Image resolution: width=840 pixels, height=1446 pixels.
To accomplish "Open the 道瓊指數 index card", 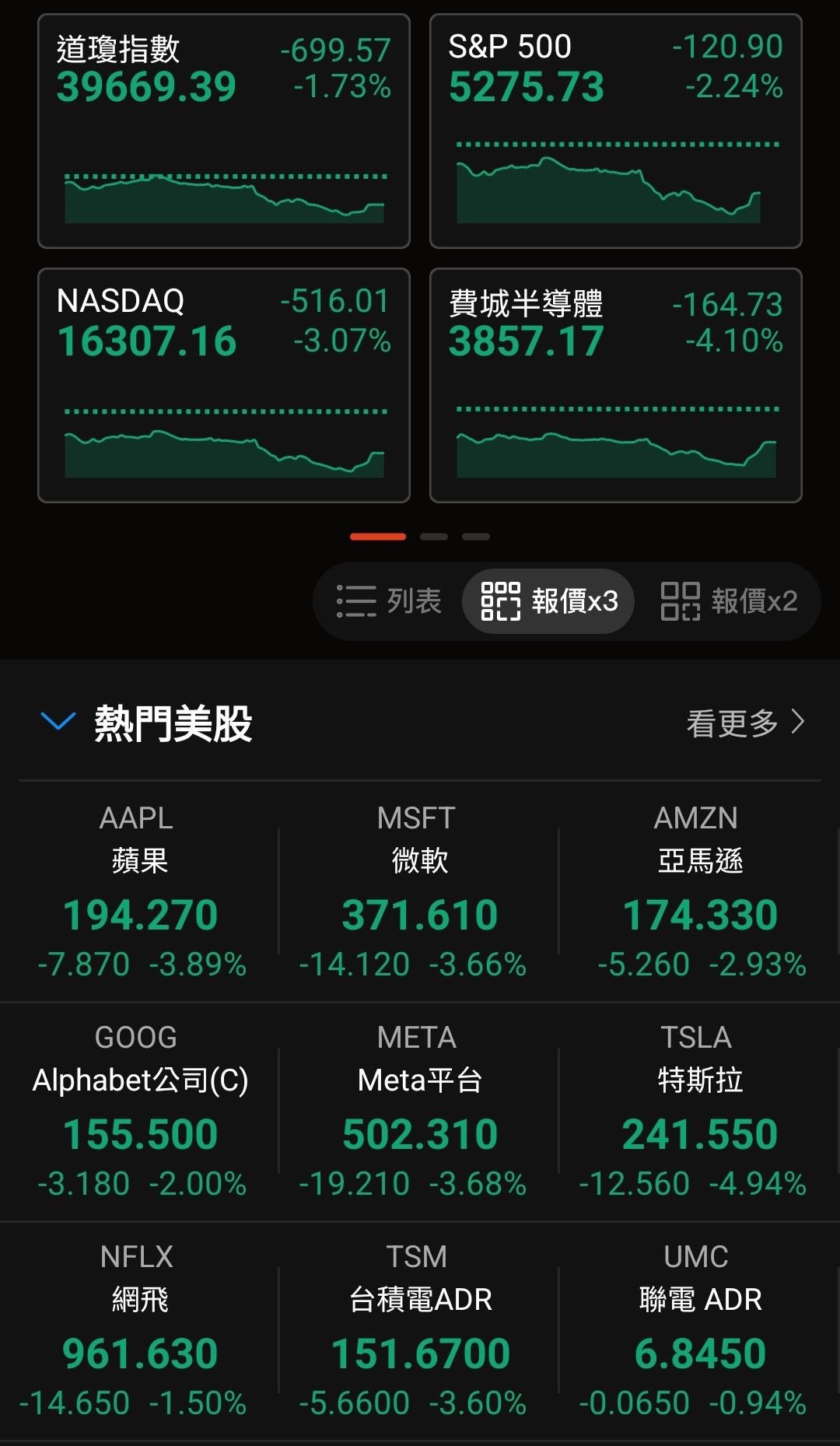I will pos(223,128).
